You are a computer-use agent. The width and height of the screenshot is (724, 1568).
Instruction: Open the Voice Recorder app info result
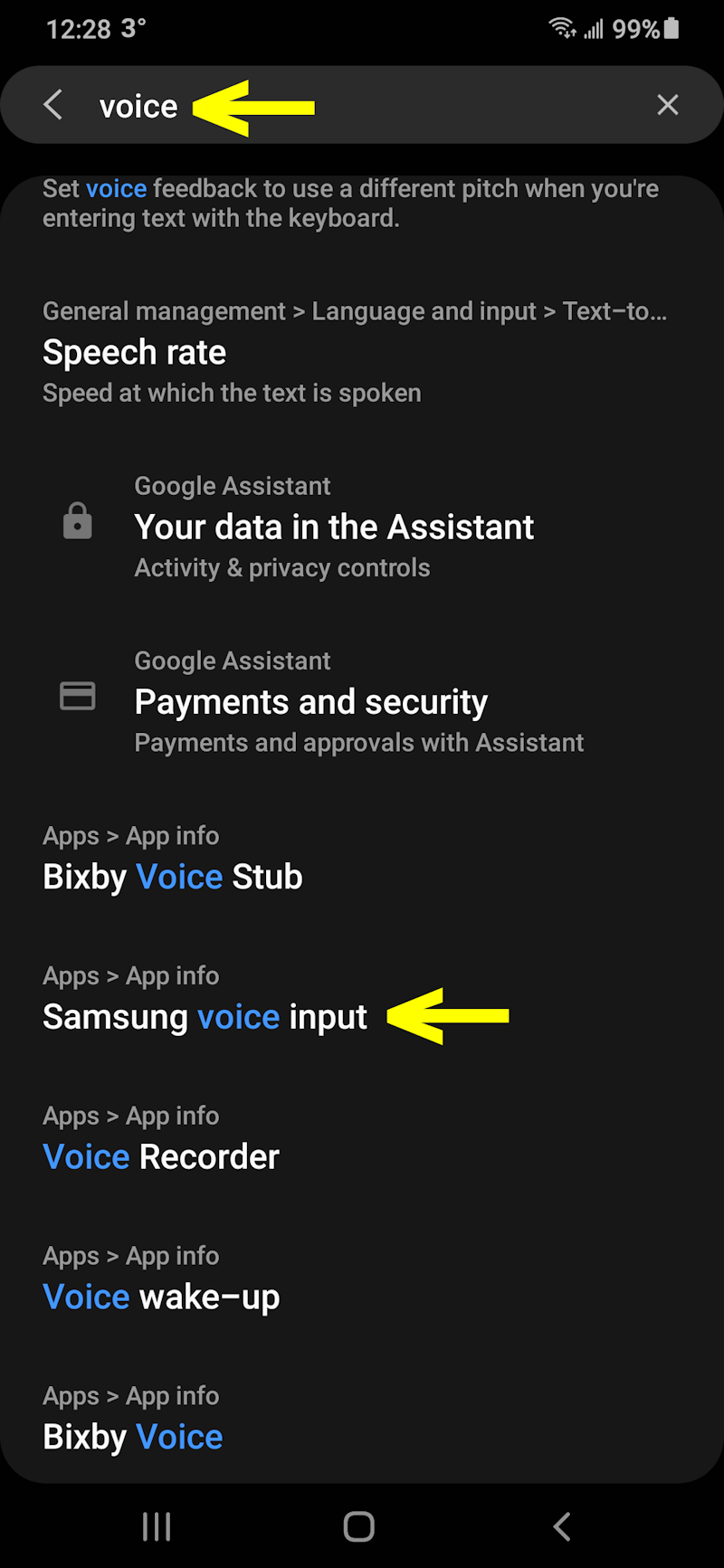[x=160, y=1156]
